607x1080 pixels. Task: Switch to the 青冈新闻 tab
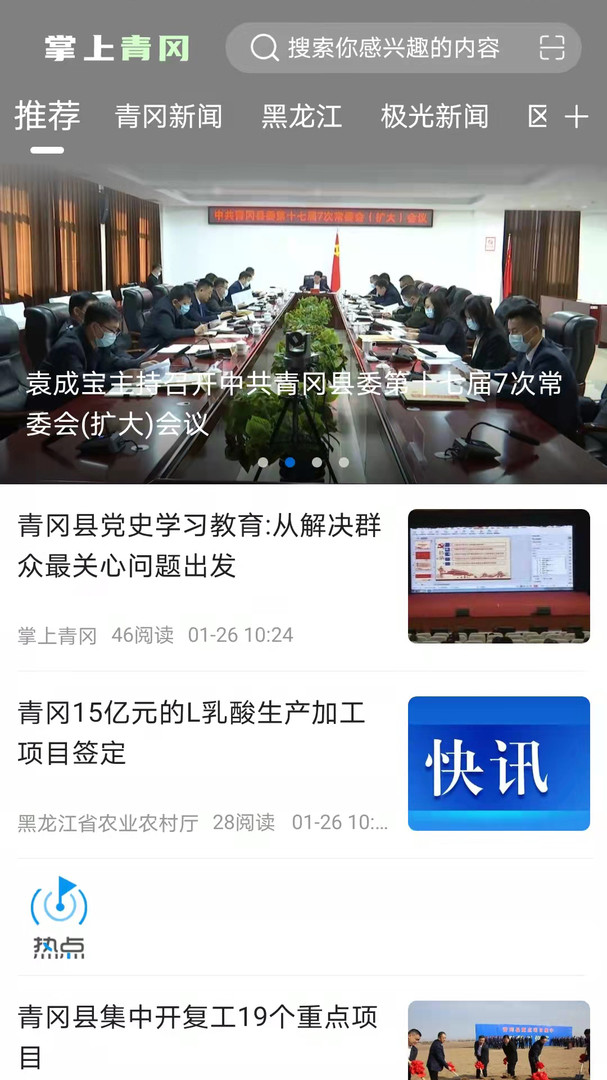click(168, 117)
